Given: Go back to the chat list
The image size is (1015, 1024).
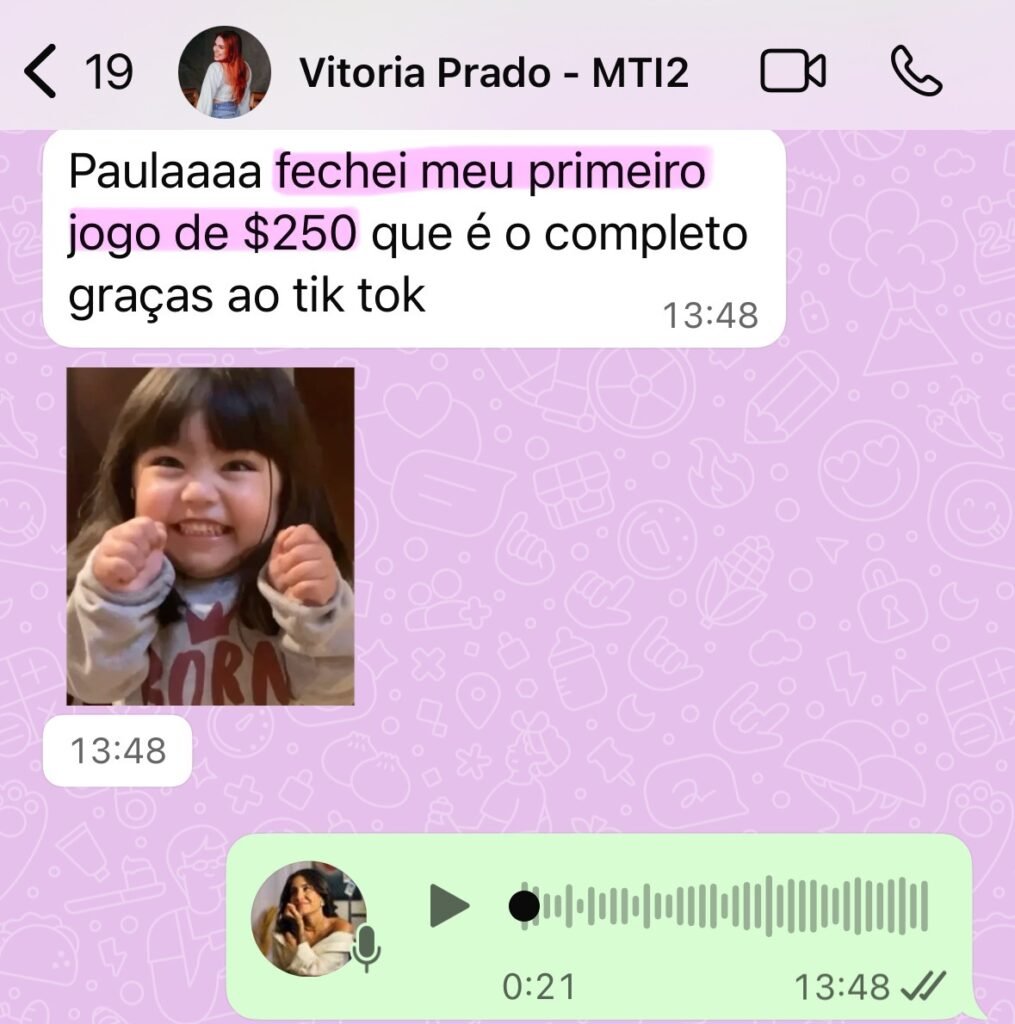Looking at the screenshot, I should [40, 74].
